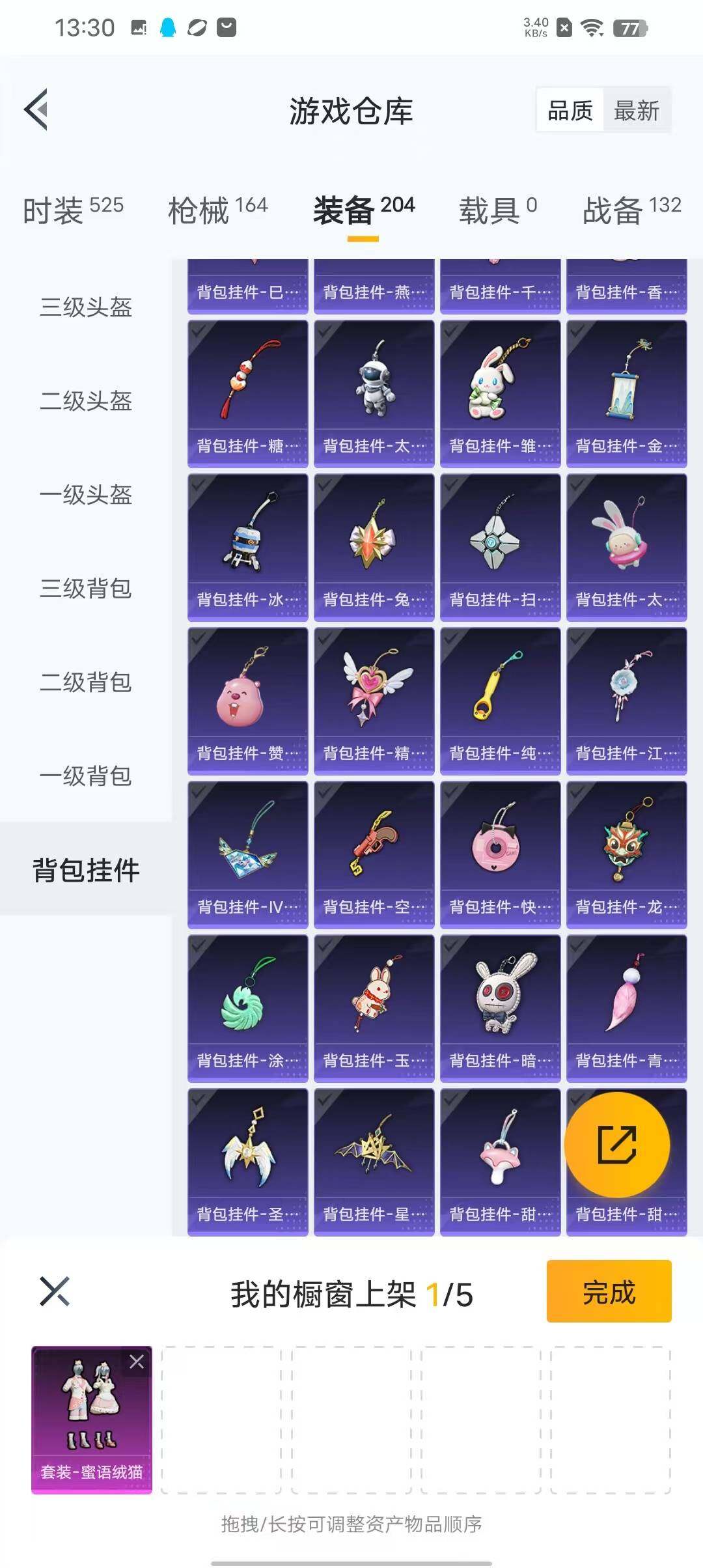Select the 背包挂件-赞 pink beaver pendant
This screenshot has height=1568, width=703.
click(247, 701)
